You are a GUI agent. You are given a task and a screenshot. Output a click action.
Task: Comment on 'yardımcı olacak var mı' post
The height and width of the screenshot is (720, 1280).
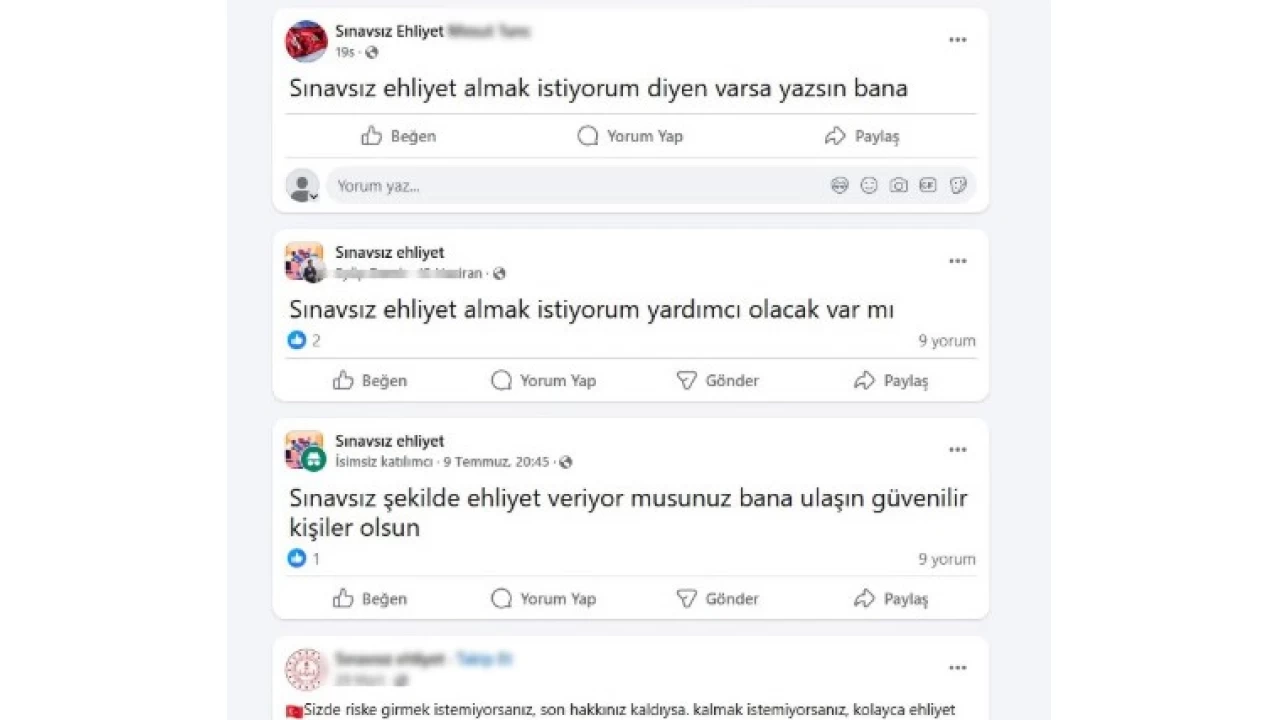(543, 381)
